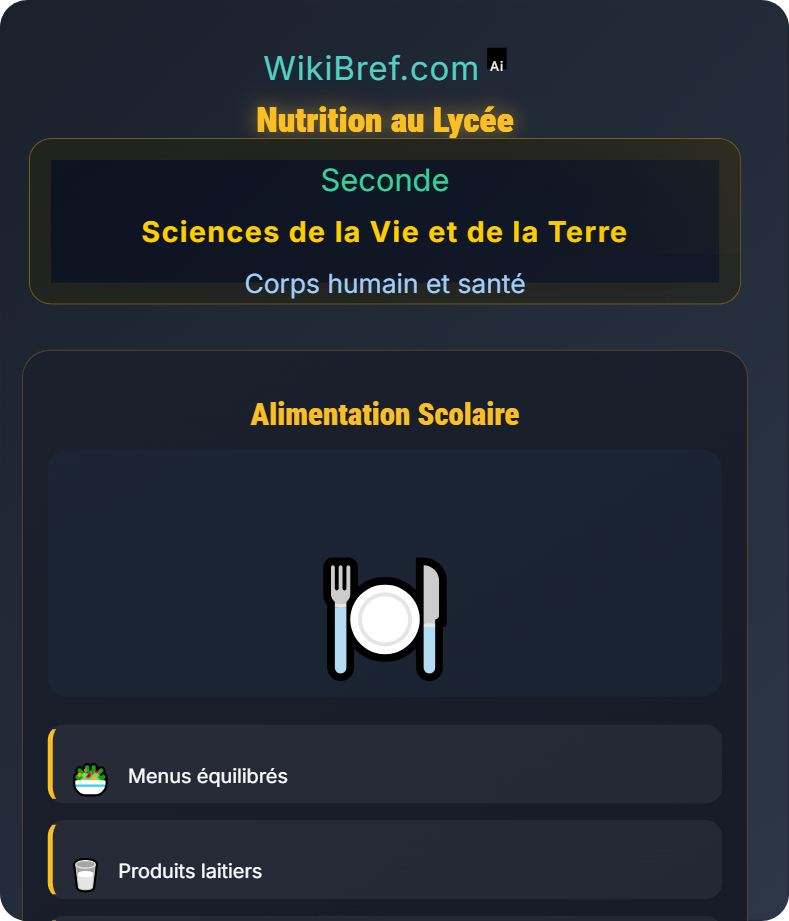Open Sciences de la Vie et de la Terre
Viewport: 789px width, 921px height.
tap(385, 232)
